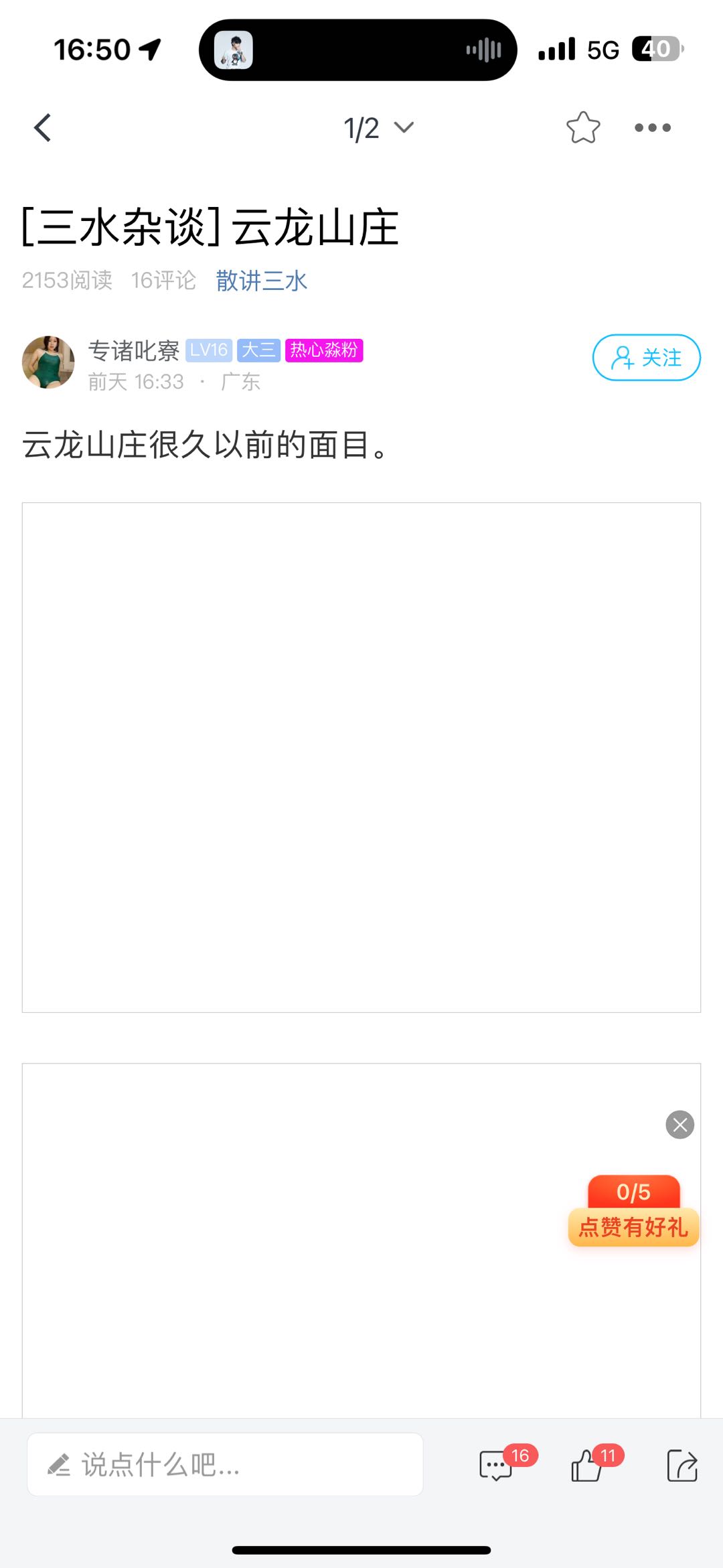This screenshot has width=723, height=1568.
Task: Tap the 说点什么吧 comment input field
Action: click(225, 1464)
